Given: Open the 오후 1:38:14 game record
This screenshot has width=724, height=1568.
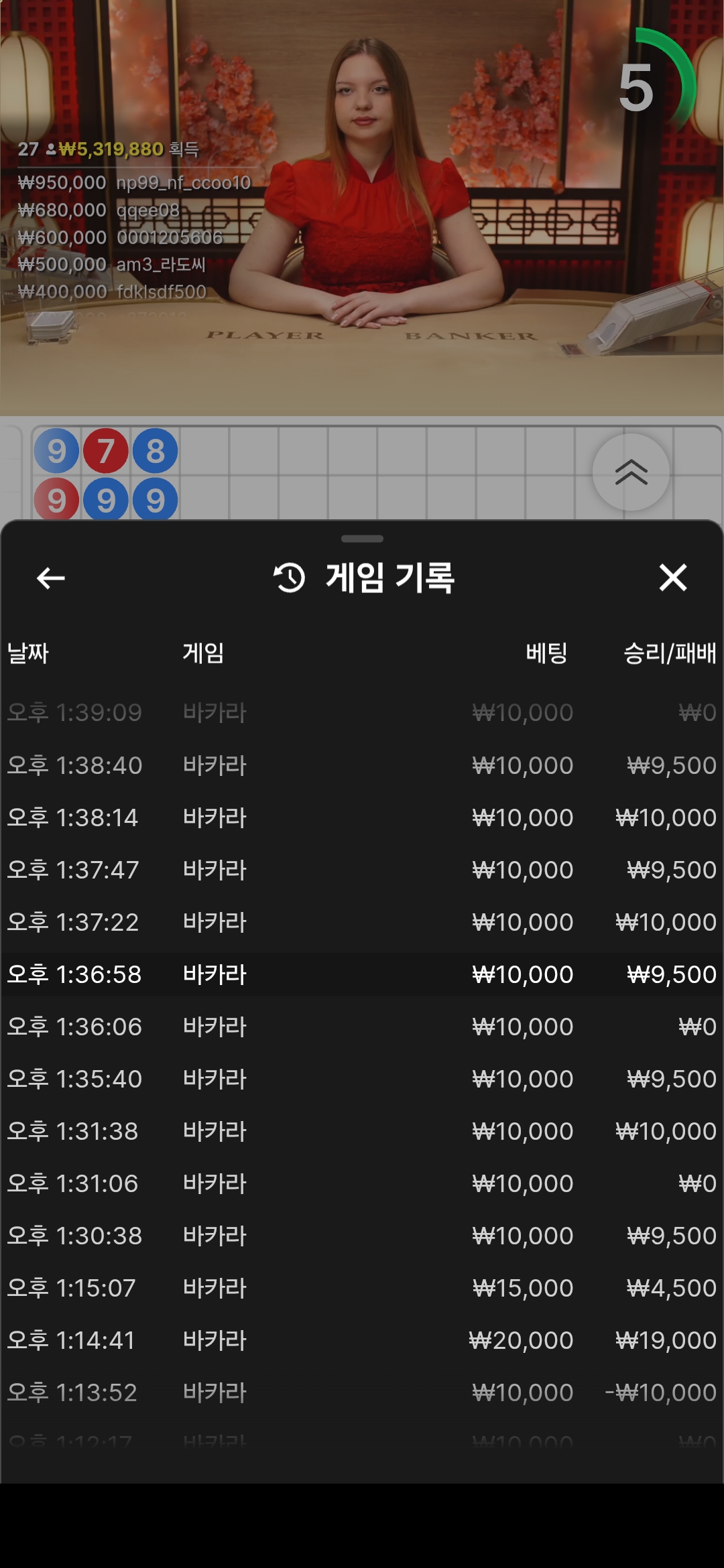Looking at the screenshot, I should pos(362,818).
